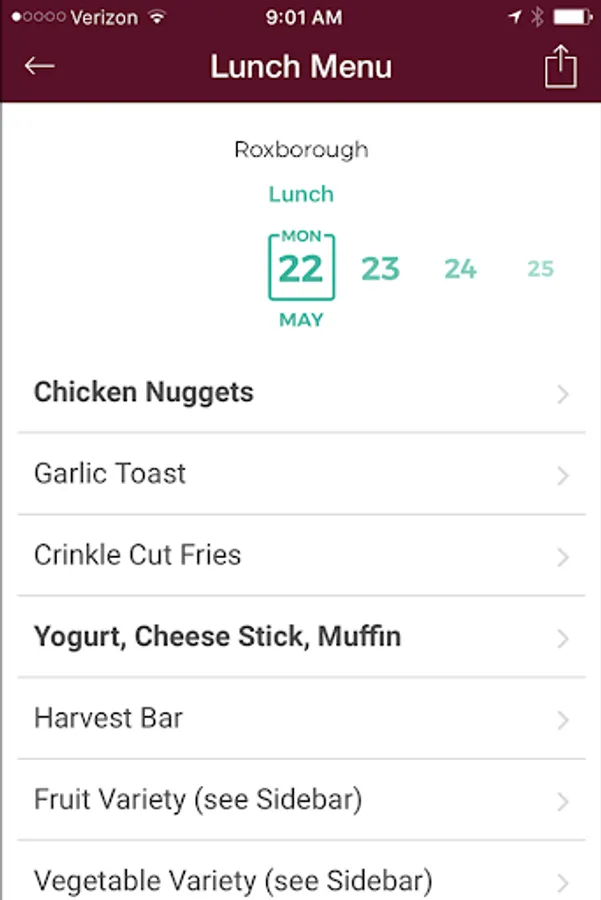Switch to date 25
The image size is (601, 900).
point(540,268)
